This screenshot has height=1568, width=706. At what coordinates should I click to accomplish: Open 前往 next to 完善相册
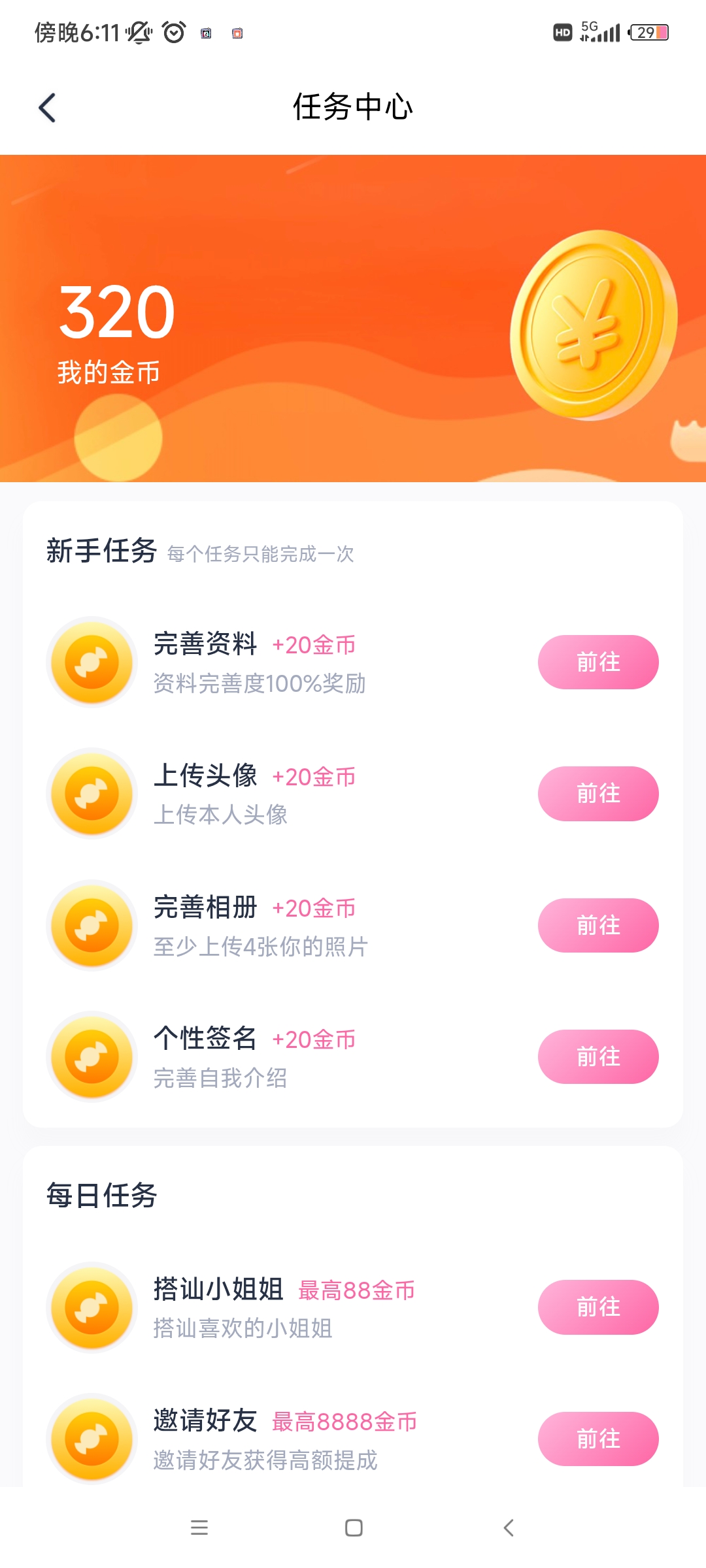coord(597,925)
